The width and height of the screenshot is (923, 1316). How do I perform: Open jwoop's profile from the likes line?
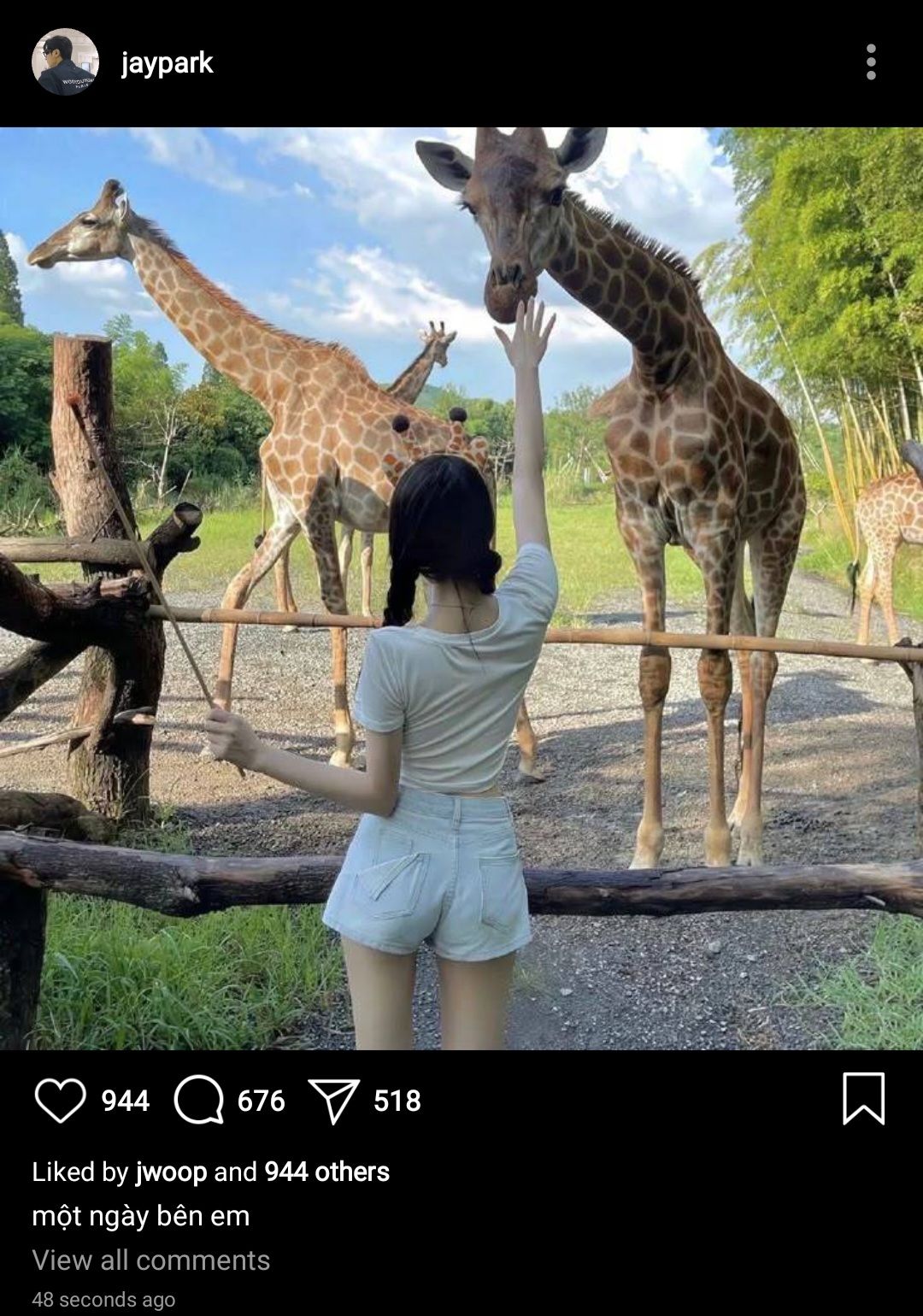tap(171, 1172)
